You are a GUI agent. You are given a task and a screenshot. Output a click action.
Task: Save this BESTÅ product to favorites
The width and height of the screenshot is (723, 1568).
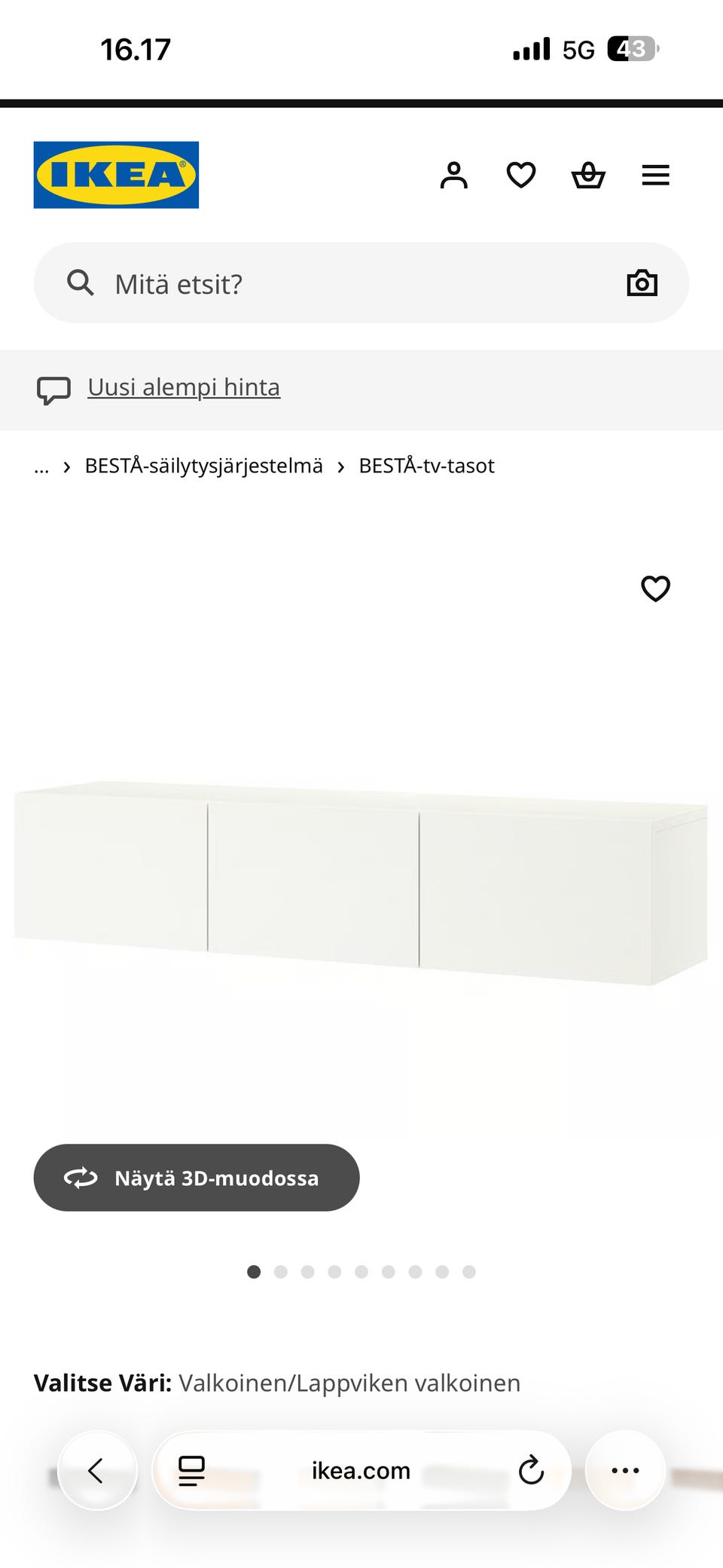pos(655,588)
